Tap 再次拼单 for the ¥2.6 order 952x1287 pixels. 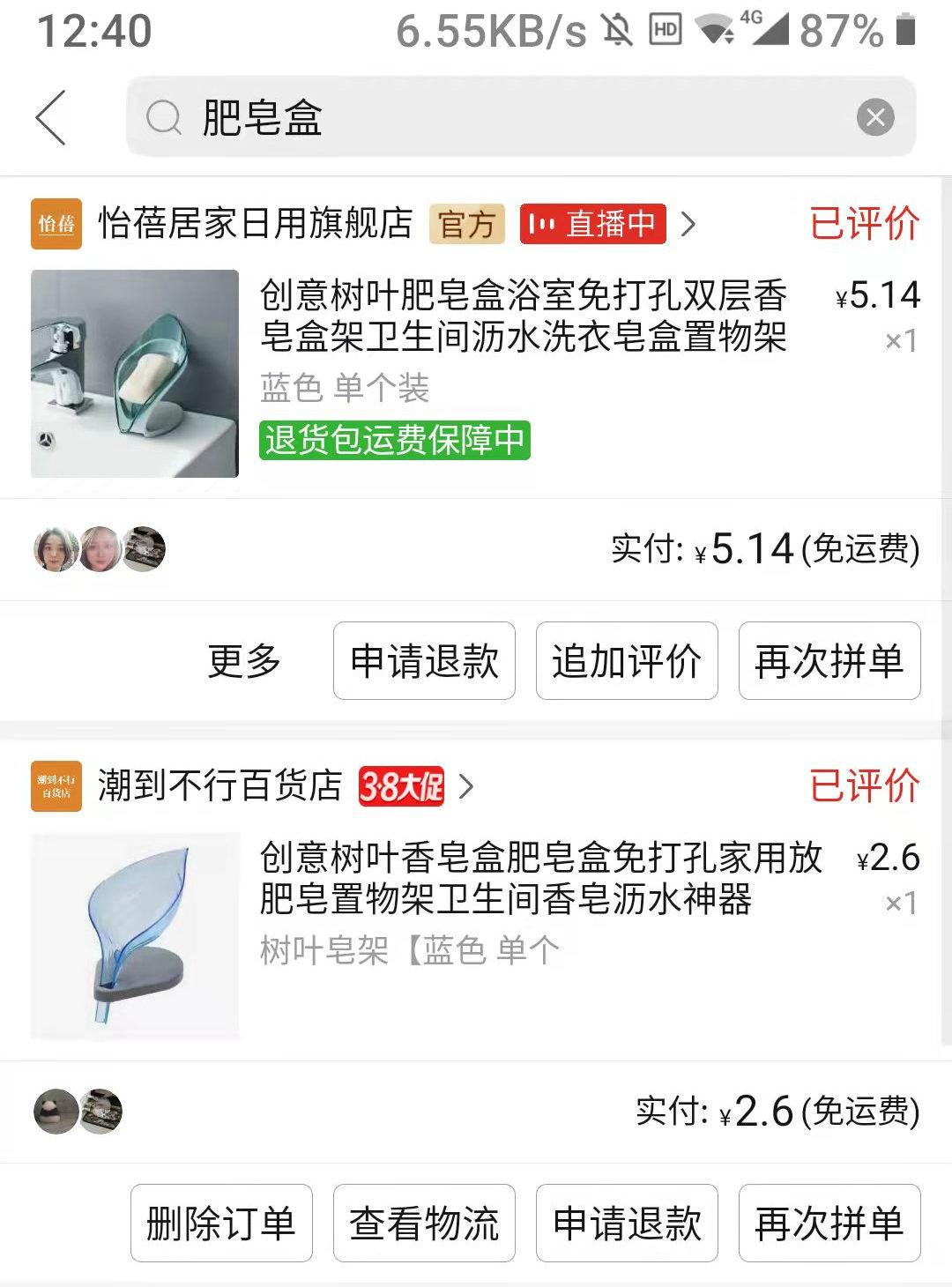pyautogui.click(x=829, y=1224)
